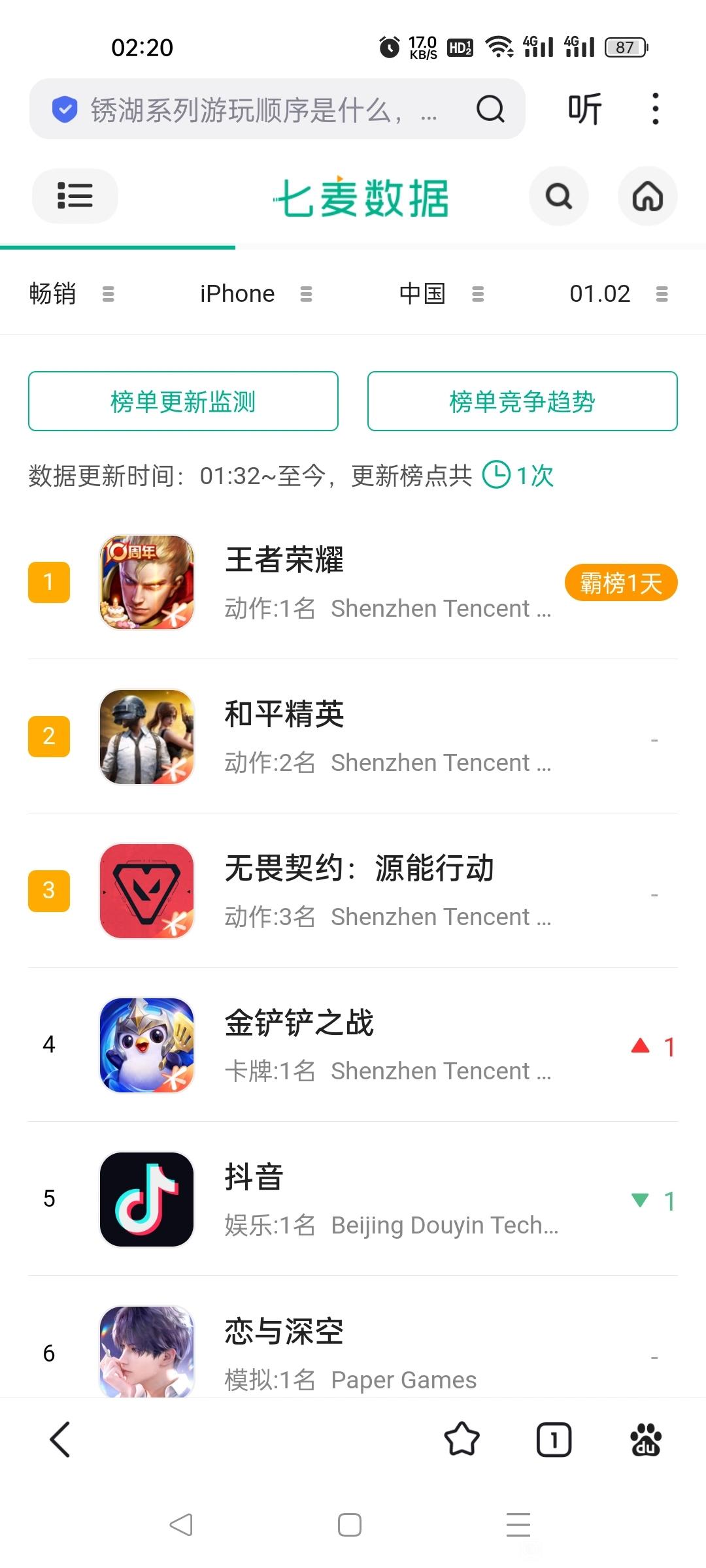Open 榜单更新监测
The width and height of the screenshot is (706, 1568).
point(183,401)
